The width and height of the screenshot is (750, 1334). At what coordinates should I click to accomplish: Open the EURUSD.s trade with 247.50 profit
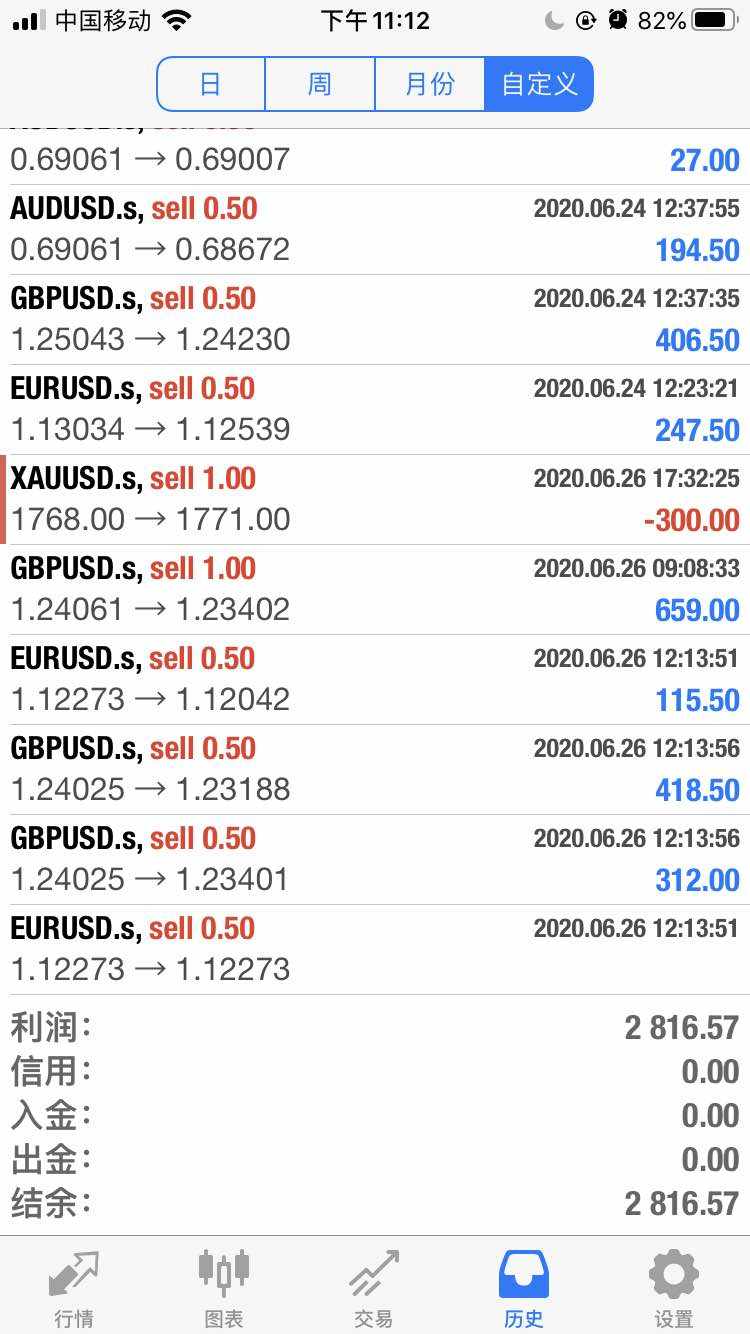click(x=375, y=410)
